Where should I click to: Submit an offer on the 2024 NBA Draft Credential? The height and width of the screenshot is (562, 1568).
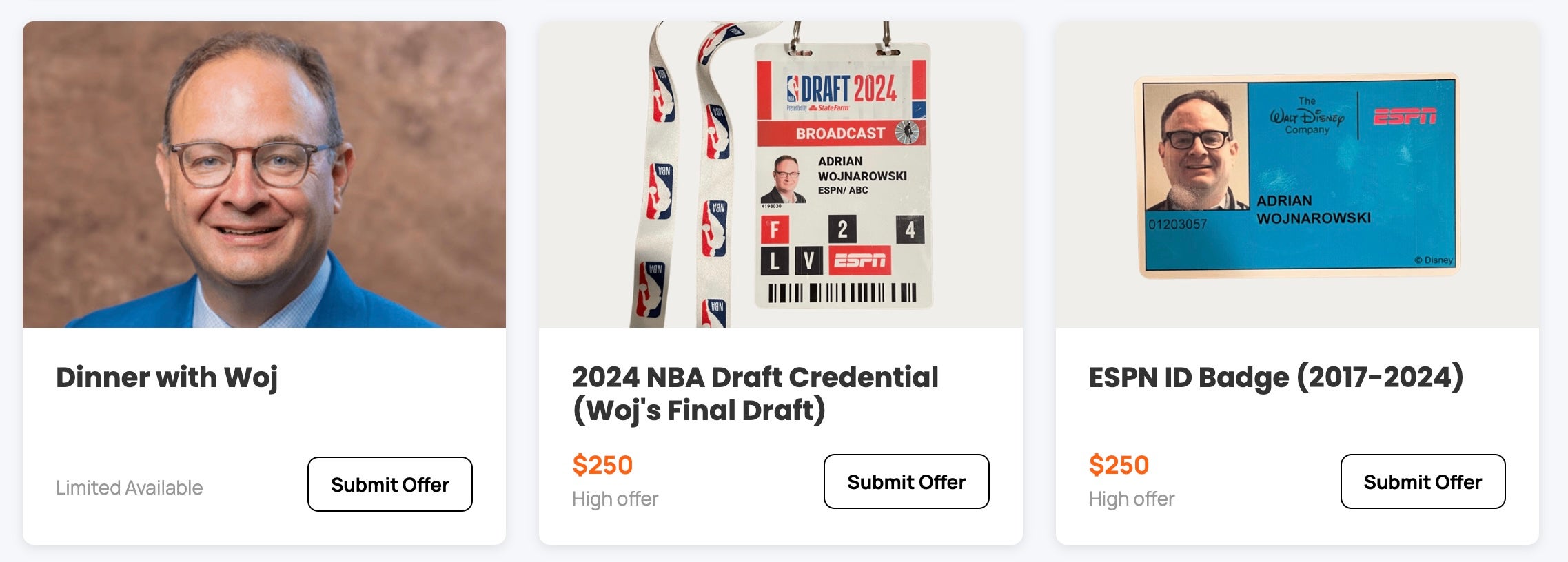point(906,481)
